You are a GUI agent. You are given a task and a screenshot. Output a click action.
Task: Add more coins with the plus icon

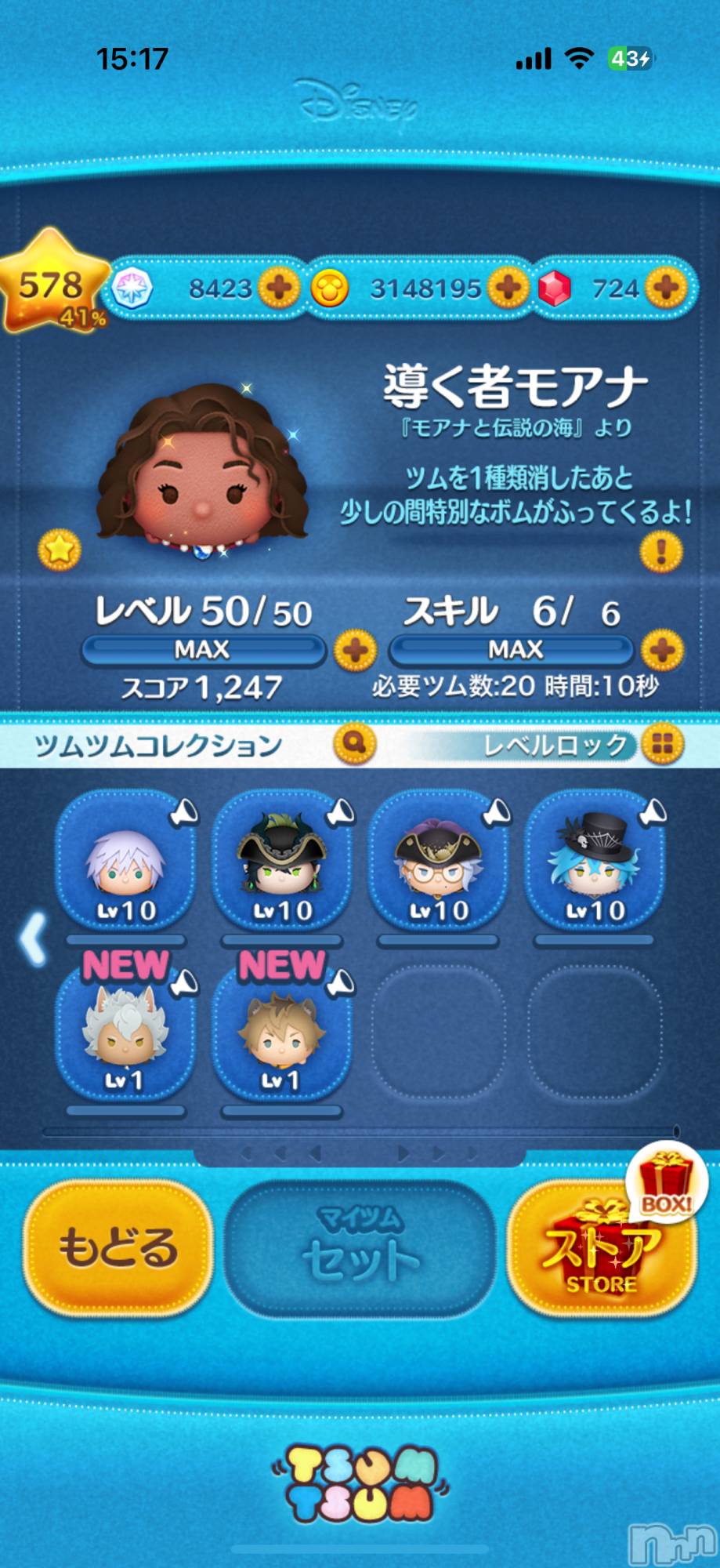coord(508,288)
